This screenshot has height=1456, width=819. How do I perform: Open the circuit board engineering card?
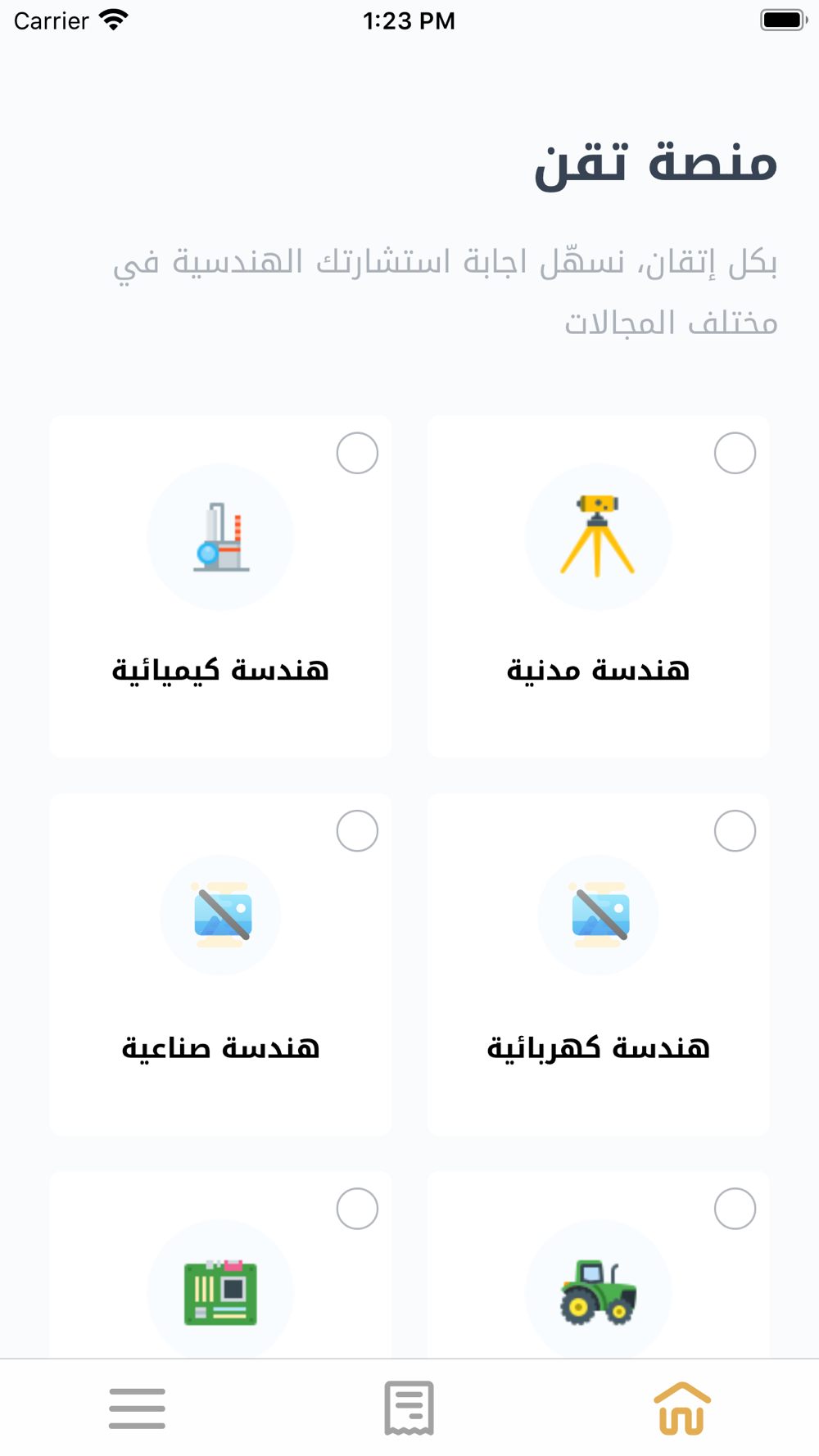(220, 1264)
